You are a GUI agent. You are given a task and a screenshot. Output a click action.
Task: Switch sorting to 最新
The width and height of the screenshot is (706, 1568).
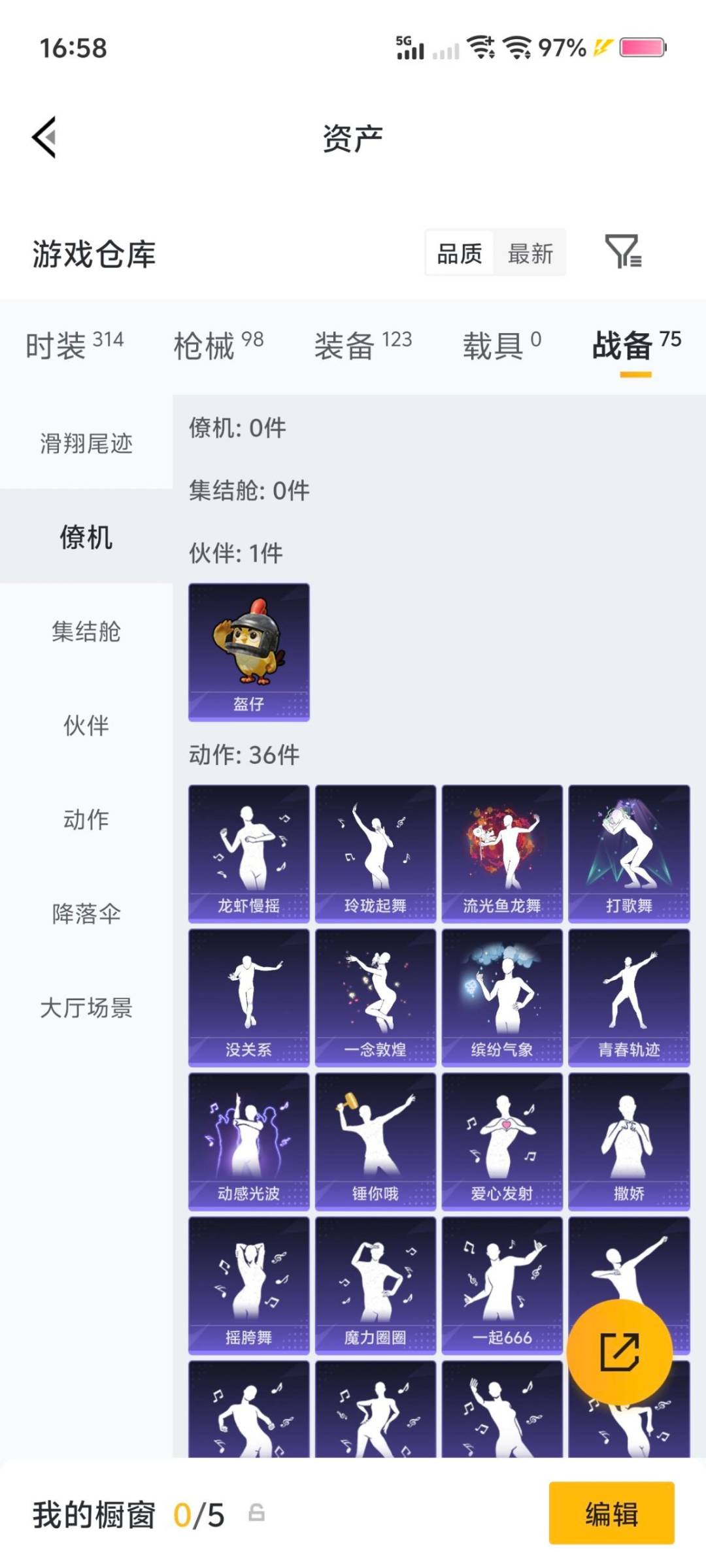click(x=531, y=253)
